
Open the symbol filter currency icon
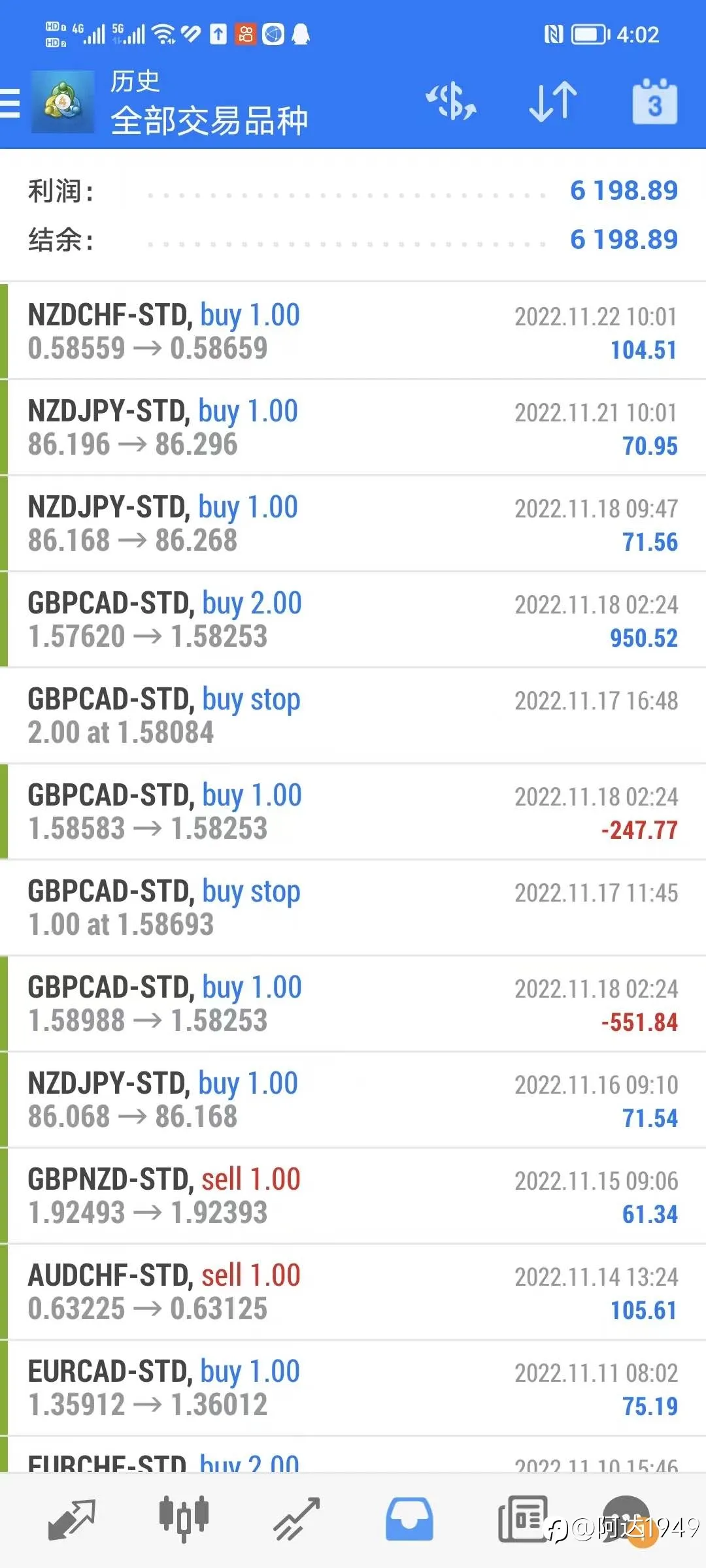[451, 102]
